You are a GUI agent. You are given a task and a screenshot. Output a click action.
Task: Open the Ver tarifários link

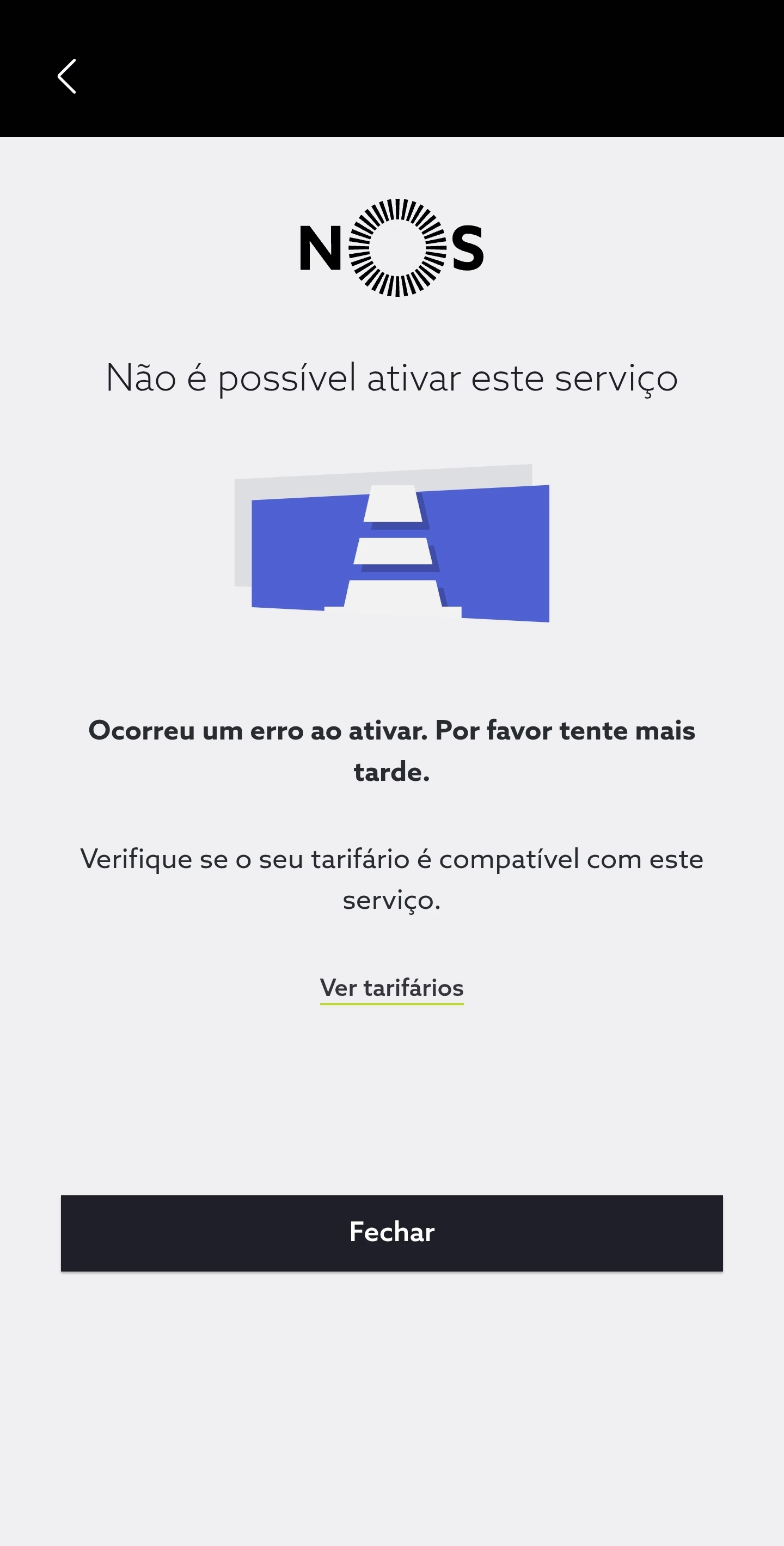[x=391, y=988]
